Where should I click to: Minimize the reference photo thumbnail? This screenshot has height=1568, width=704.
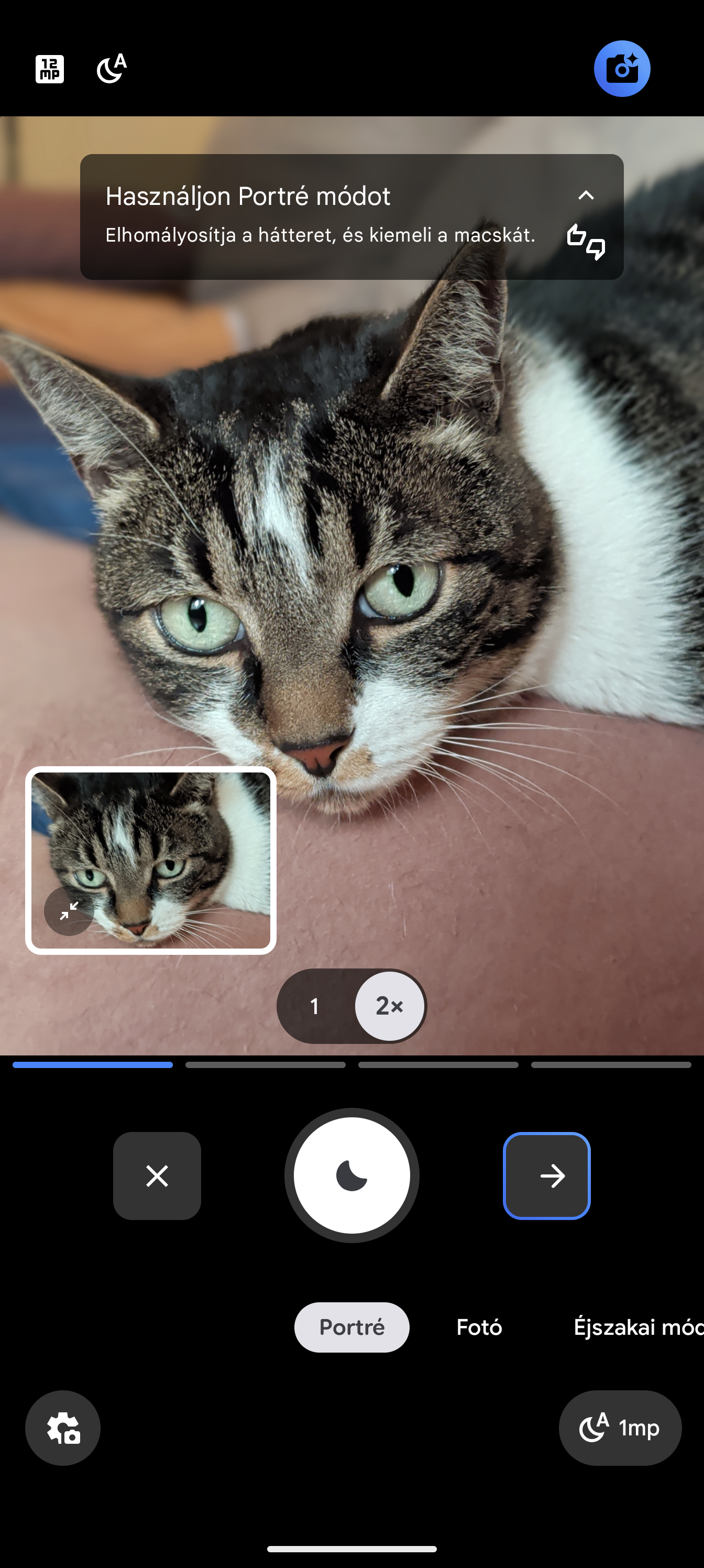point(69,911)
